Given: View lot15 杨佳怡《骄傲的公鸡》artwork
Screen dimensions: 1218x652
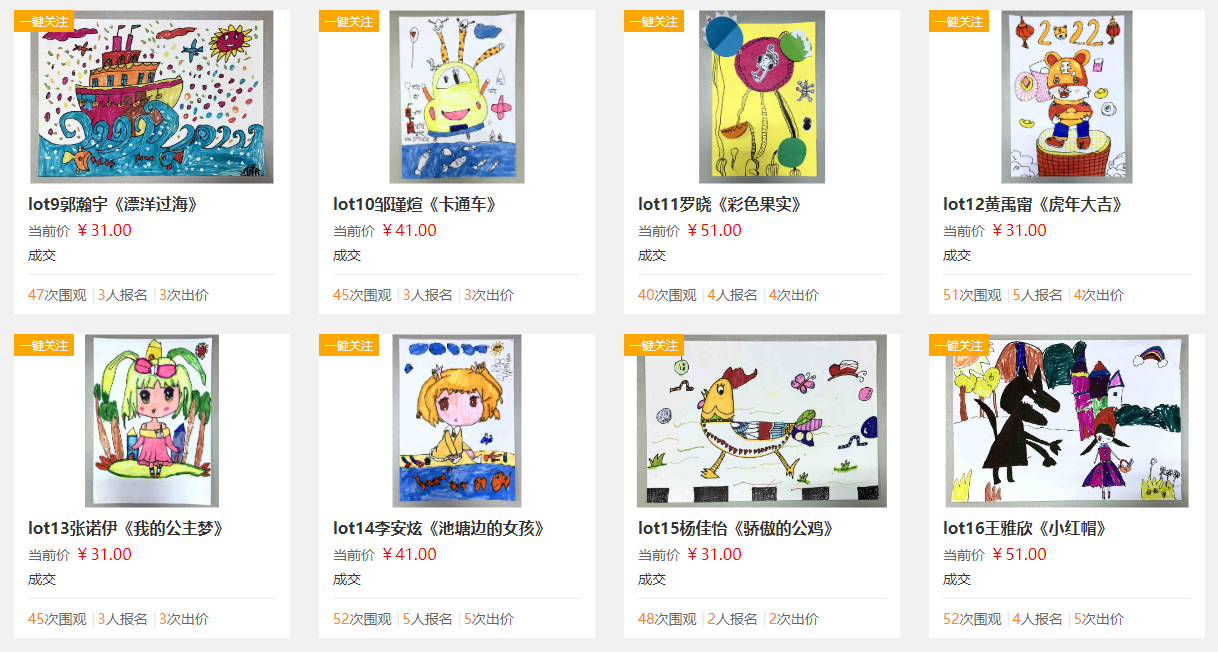Looking at the screenshot, I should [761, 422].
